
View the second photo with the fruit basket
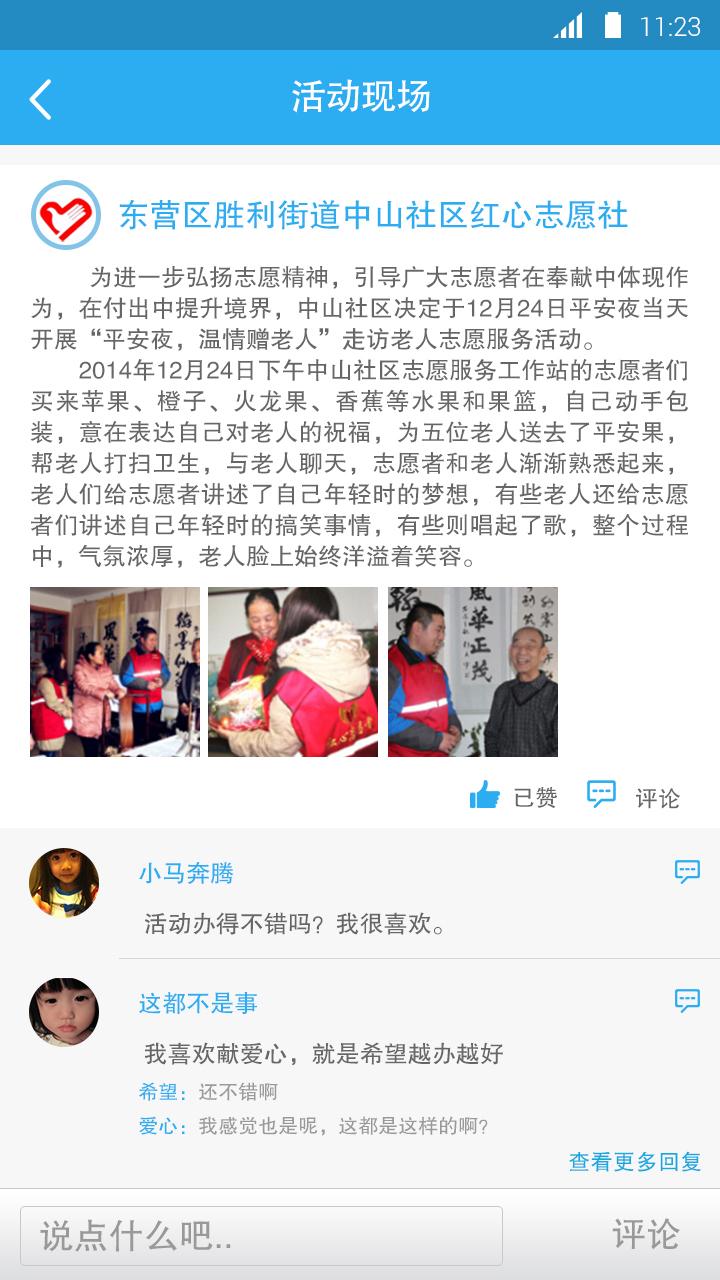pyautogui.click(x=293, y=671)
